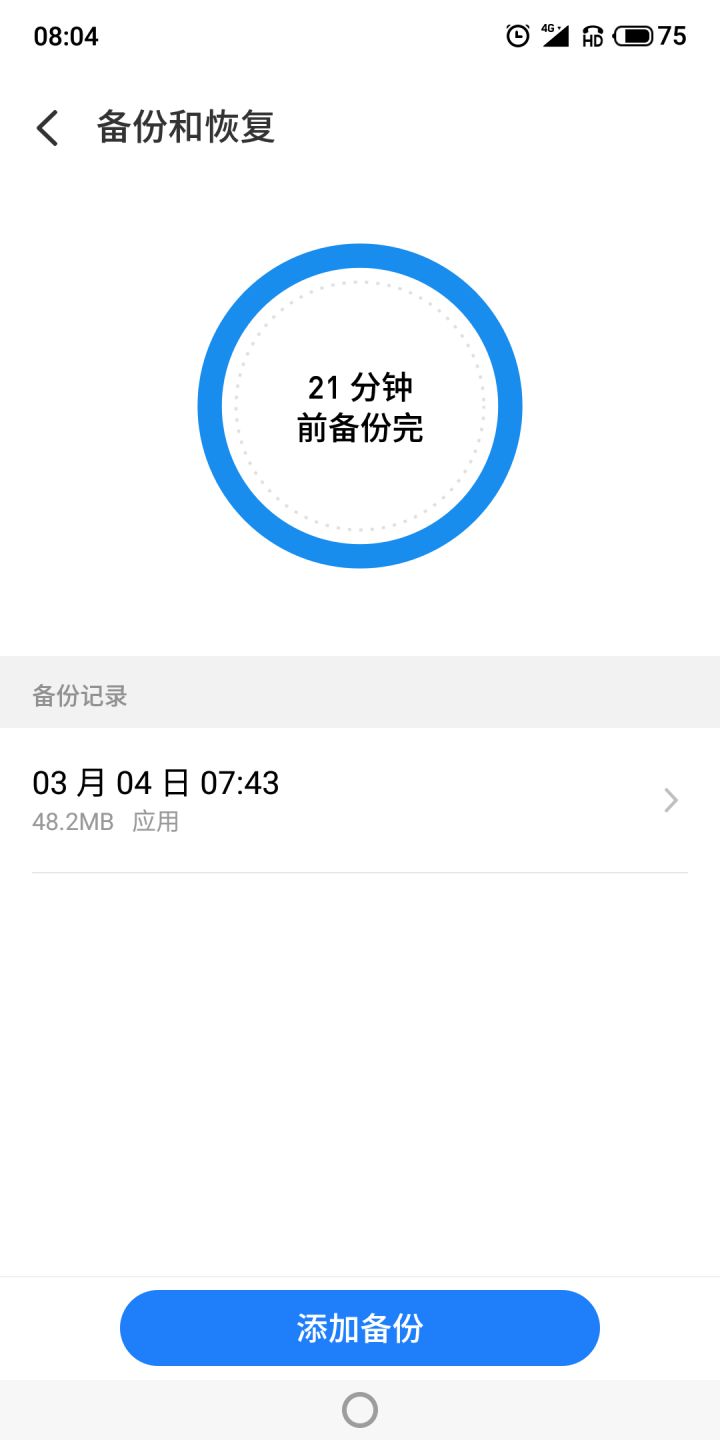Open the alarm clock status icon
The image size is (720, 1440).
pyautogui.click(x=516, y=36)
